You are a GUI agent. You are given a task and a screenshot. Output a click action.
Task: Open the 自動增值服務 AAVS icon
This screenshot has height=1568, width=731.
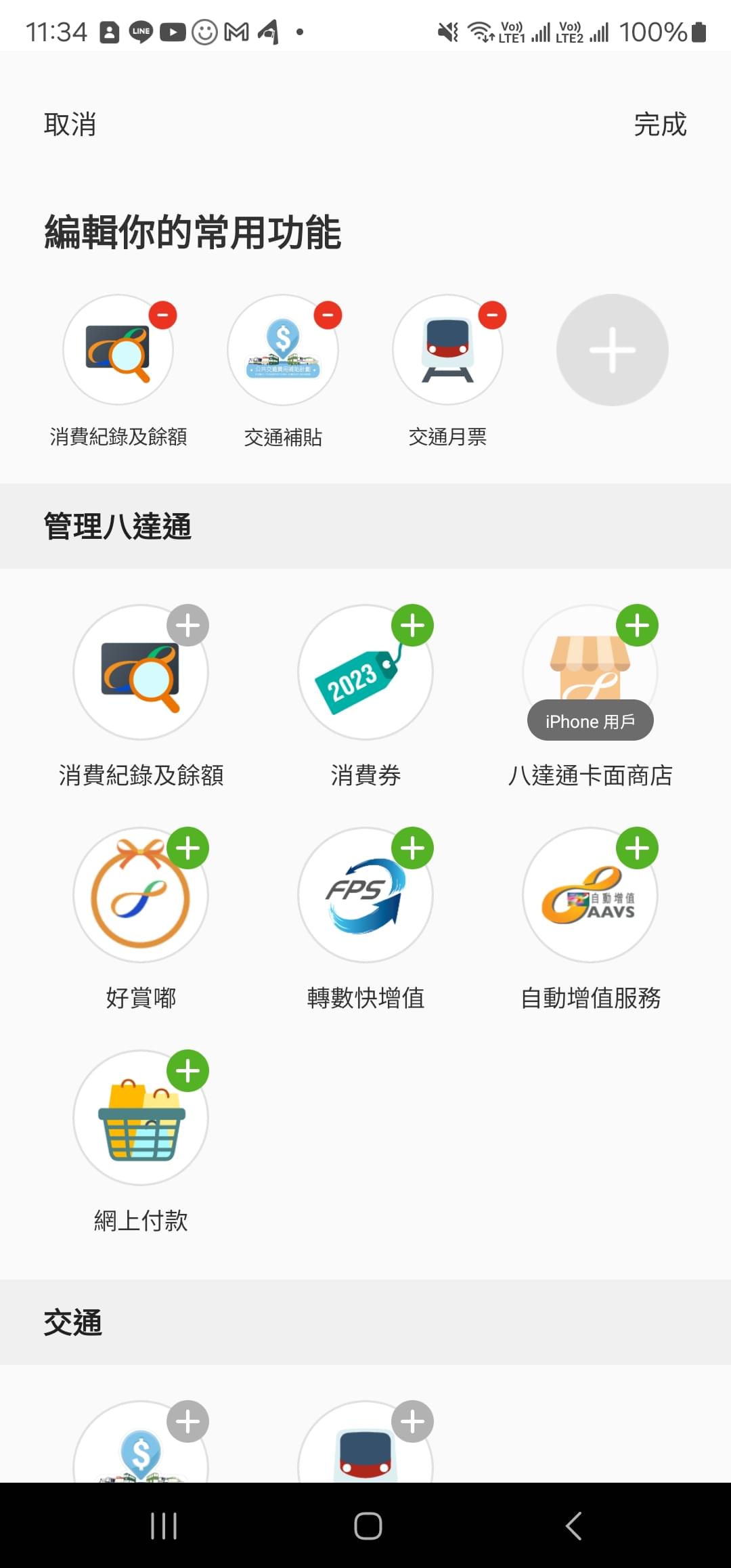click(590, 894)
